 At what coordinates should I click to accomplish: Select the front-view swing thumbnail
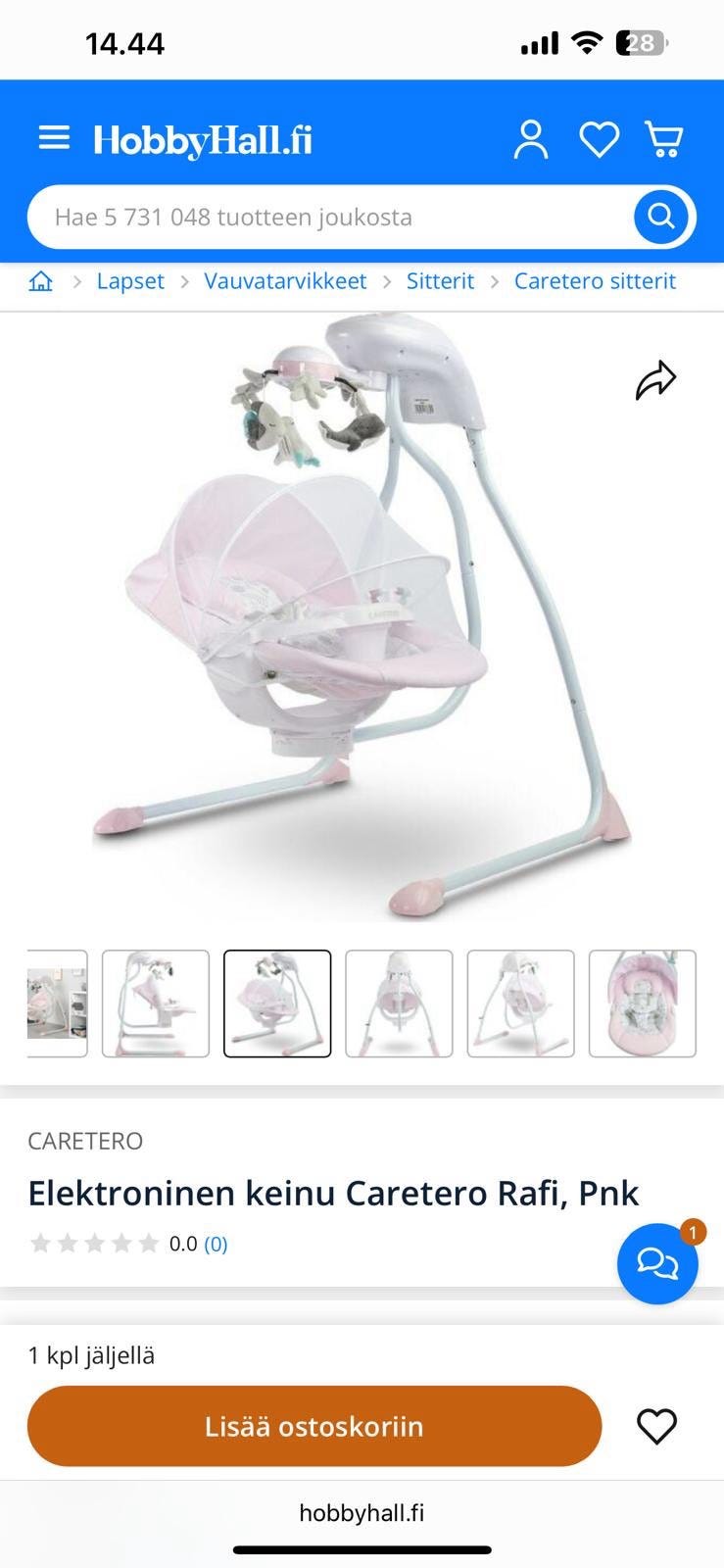pos(399,1004)
